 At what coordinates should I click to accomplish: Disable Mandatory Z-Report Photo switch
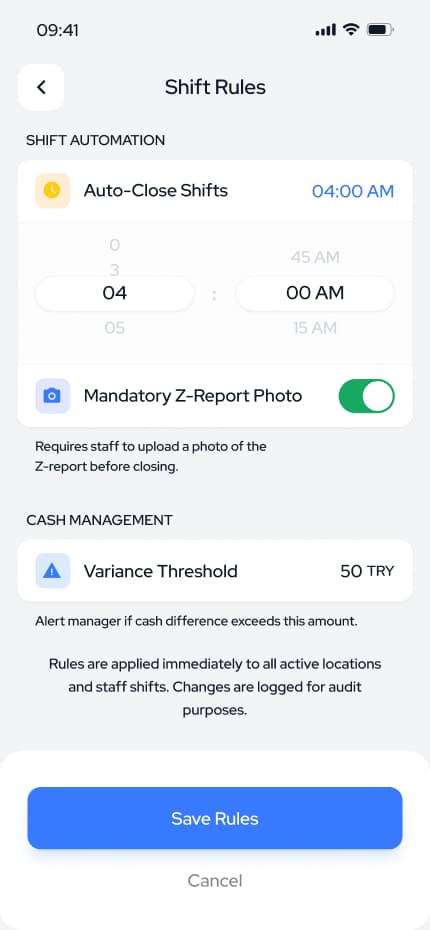click(x=366, y=396)
